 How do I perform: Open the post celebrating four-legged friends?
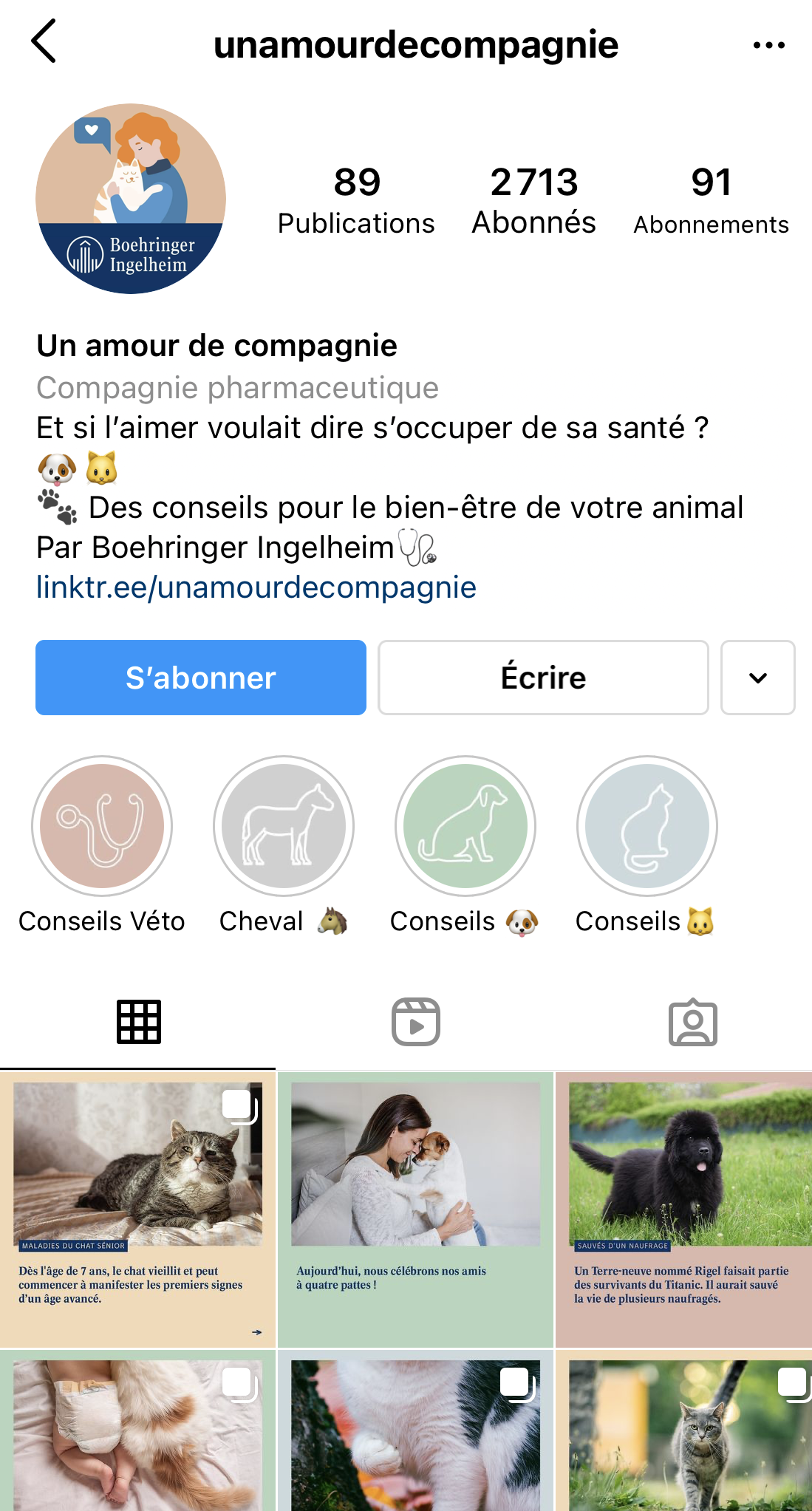[415, 1209]
